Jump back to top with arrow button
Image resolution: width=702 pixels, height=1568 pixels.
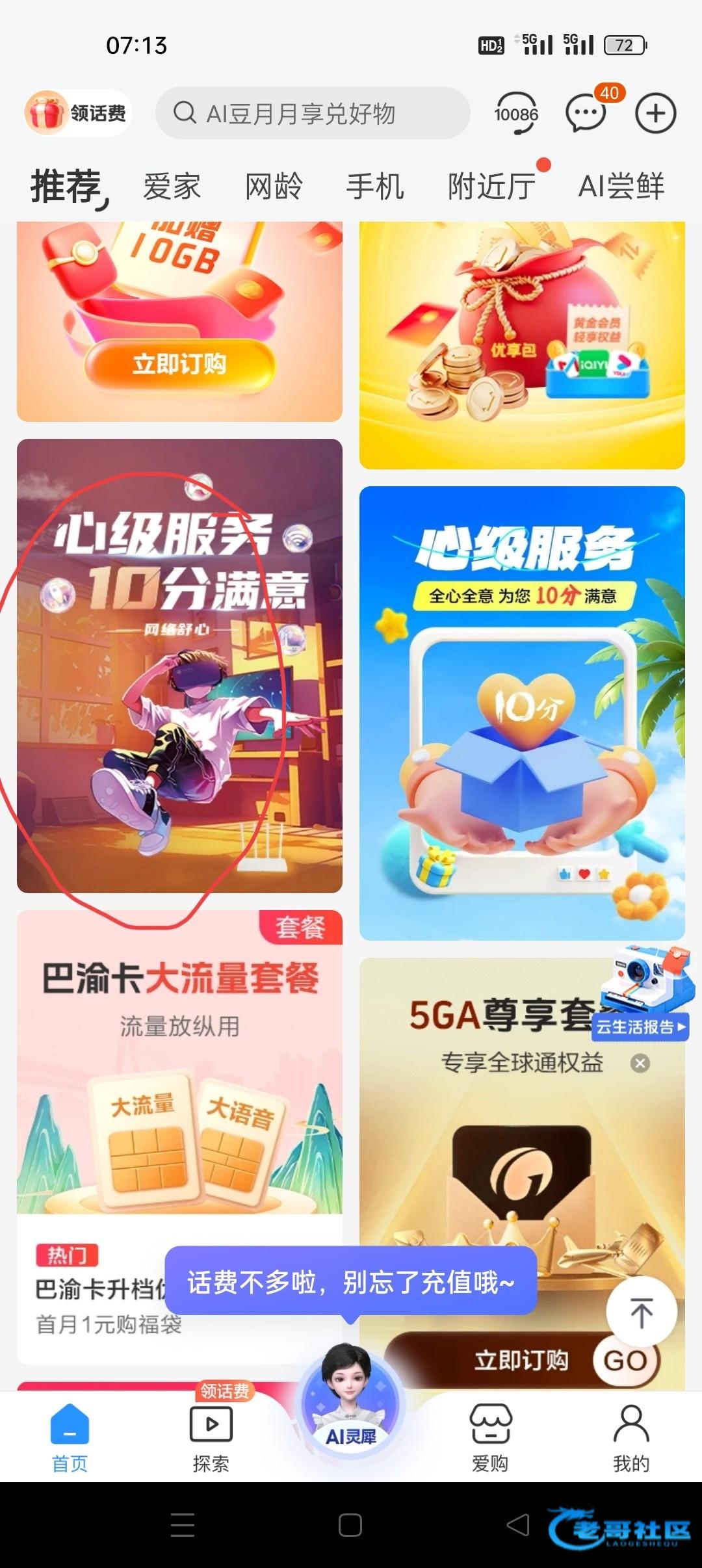click(642, 1312)
